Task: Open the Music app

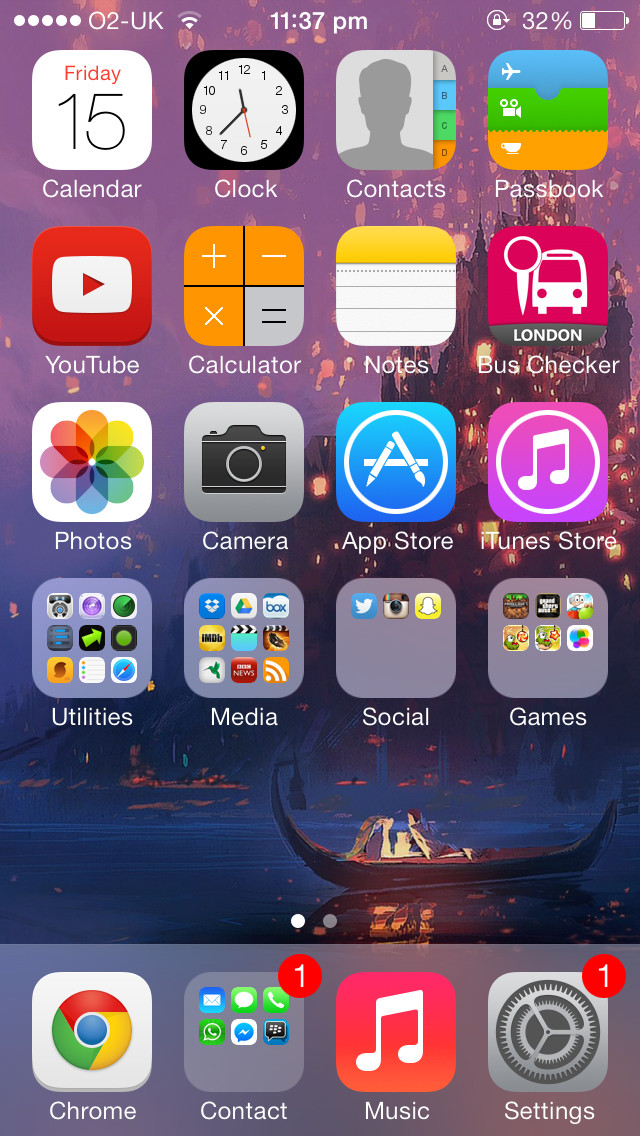Action: [x=396, y=1032]
